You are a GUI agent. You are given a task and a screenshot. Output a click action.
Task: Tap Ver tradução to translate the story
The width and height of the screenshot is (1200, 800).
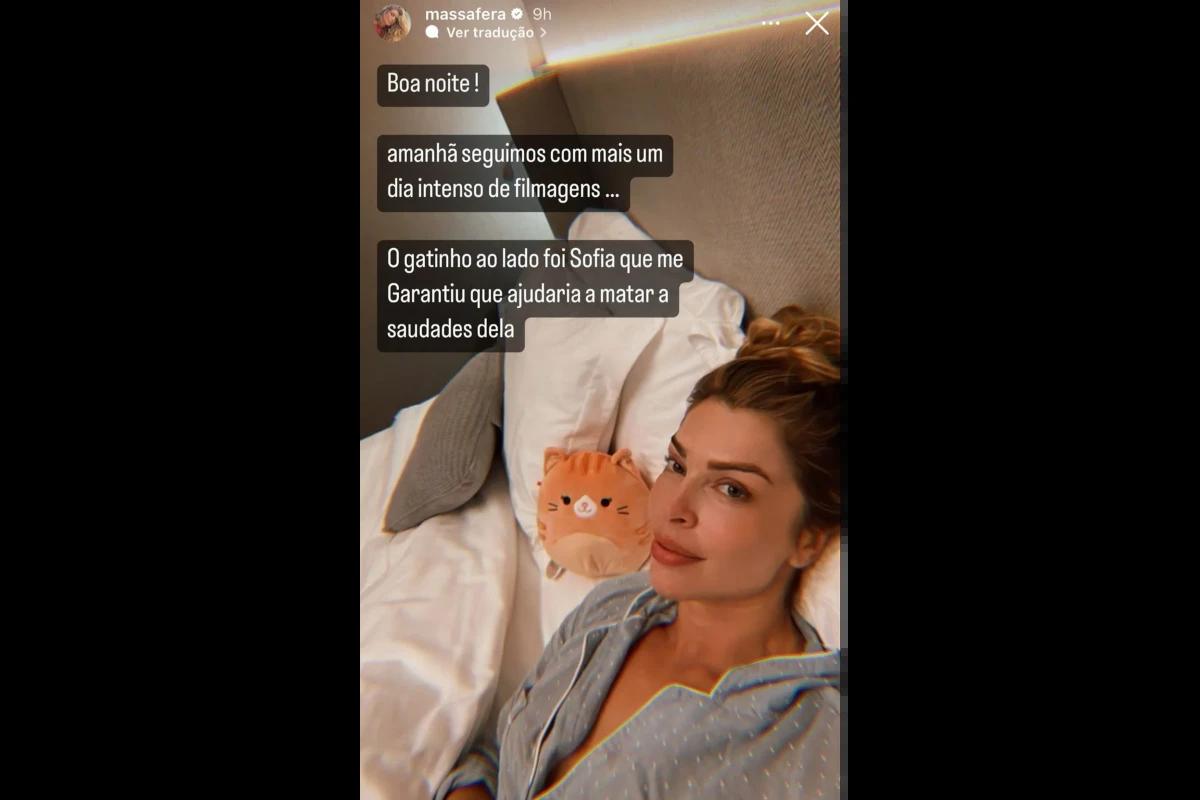click(490, 32)
